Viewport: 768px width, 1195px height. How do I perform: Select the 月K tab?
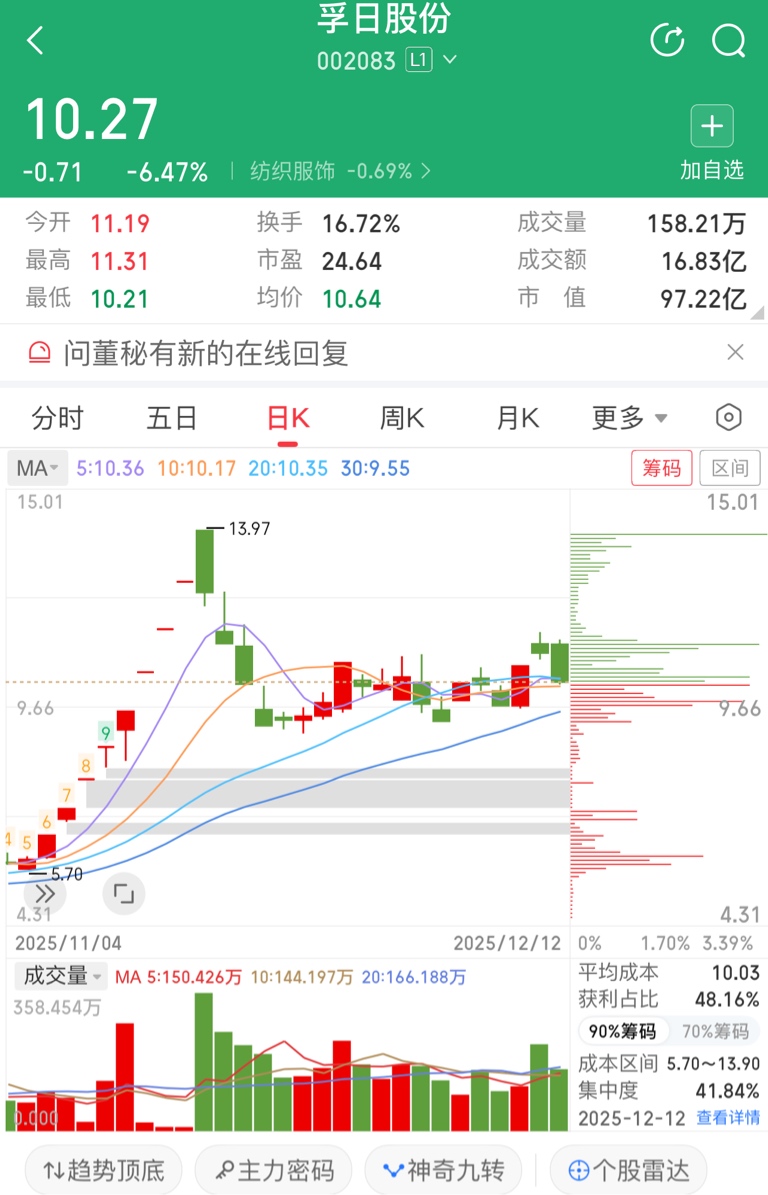[x=518, y=418]
